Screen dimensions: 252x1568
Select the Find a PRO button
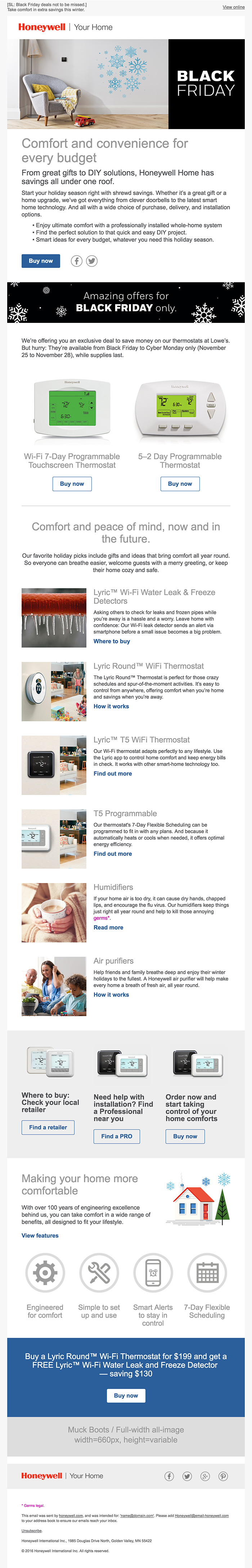pos(117,1136)
